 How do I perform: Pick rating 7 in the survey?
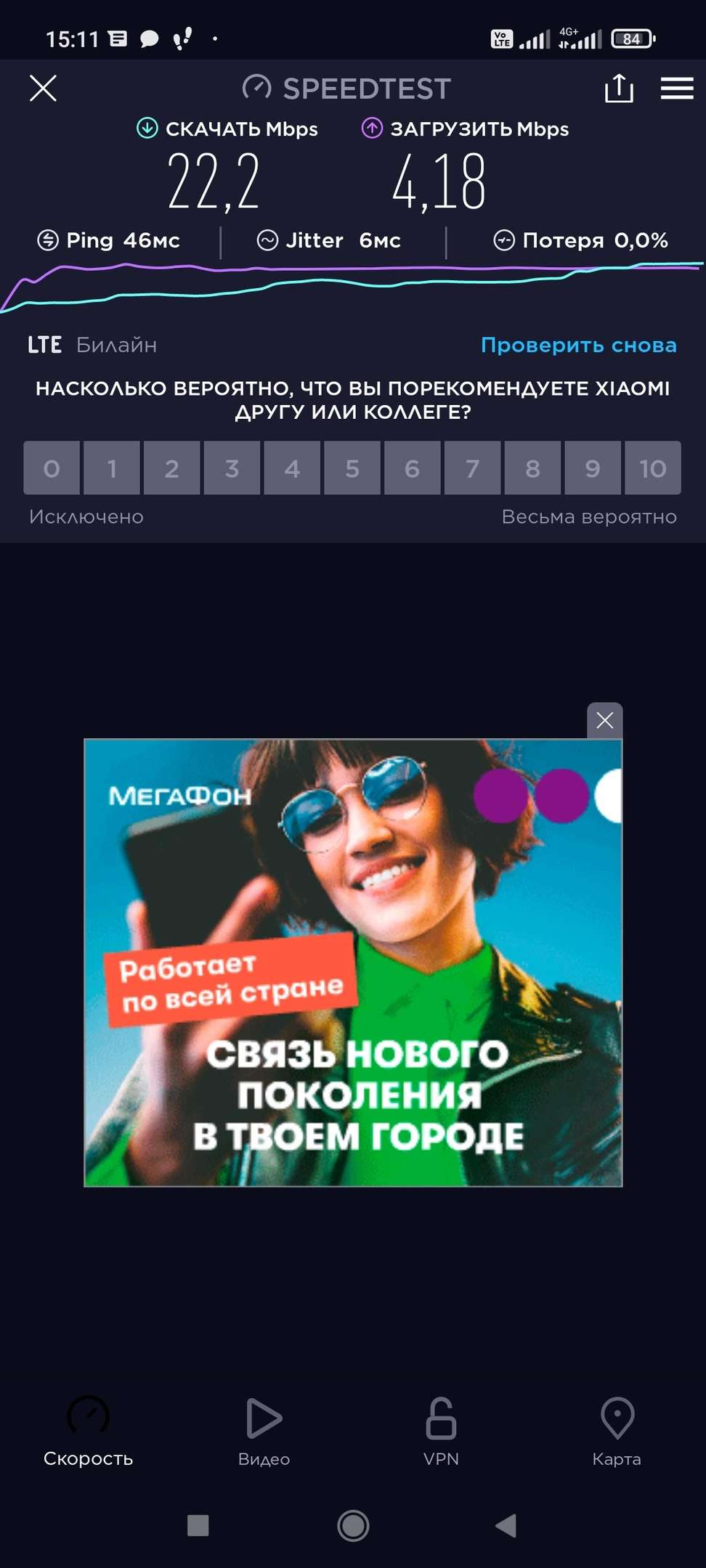[472, 468]
